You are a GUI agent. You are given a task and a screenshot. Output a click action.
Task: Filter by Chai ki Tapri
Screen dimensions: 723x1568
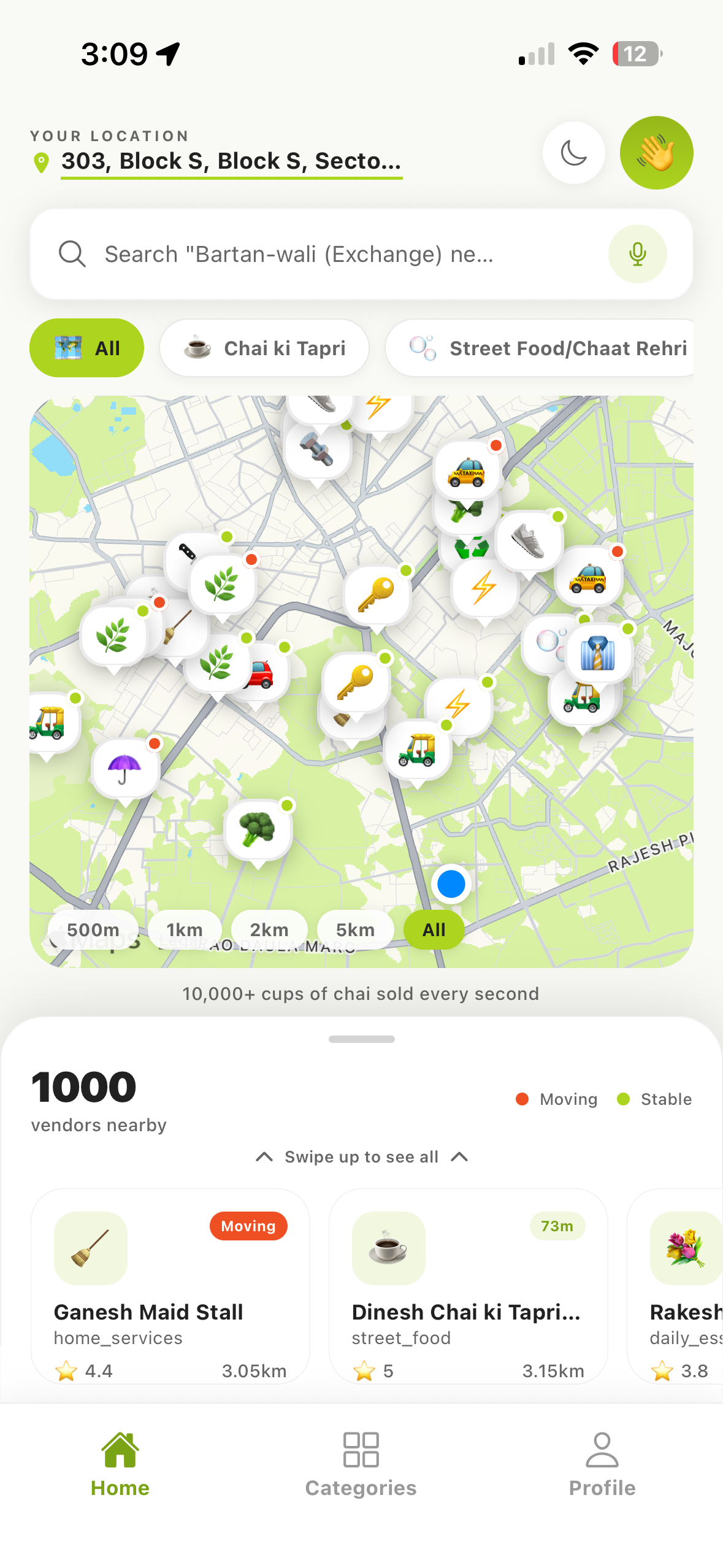(x=264, y=348)
